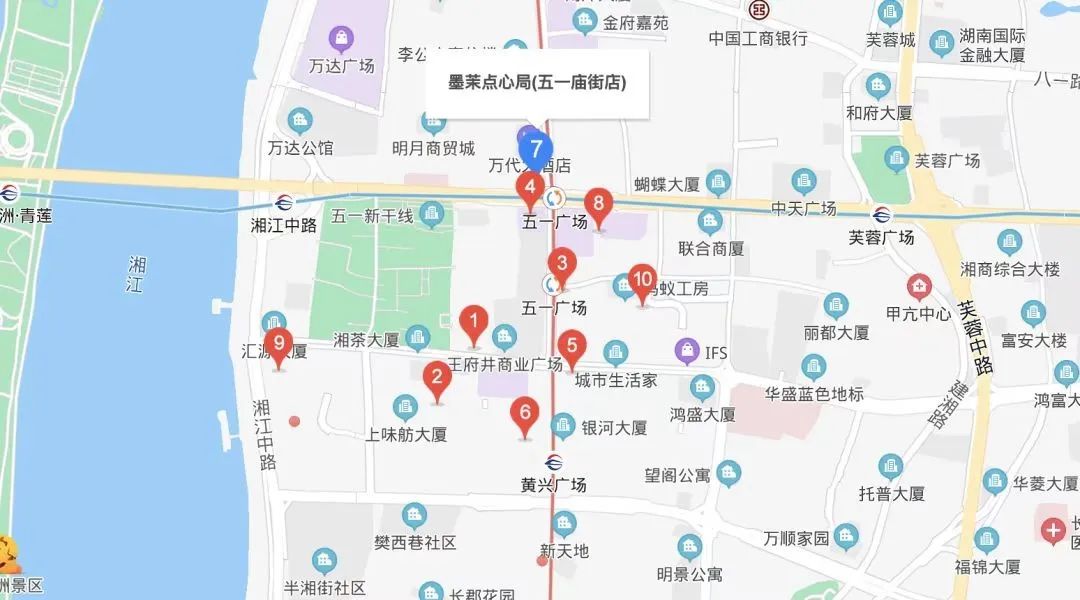Choose map pin number 5
The image size is (1080, 600).
pos(571,349)
